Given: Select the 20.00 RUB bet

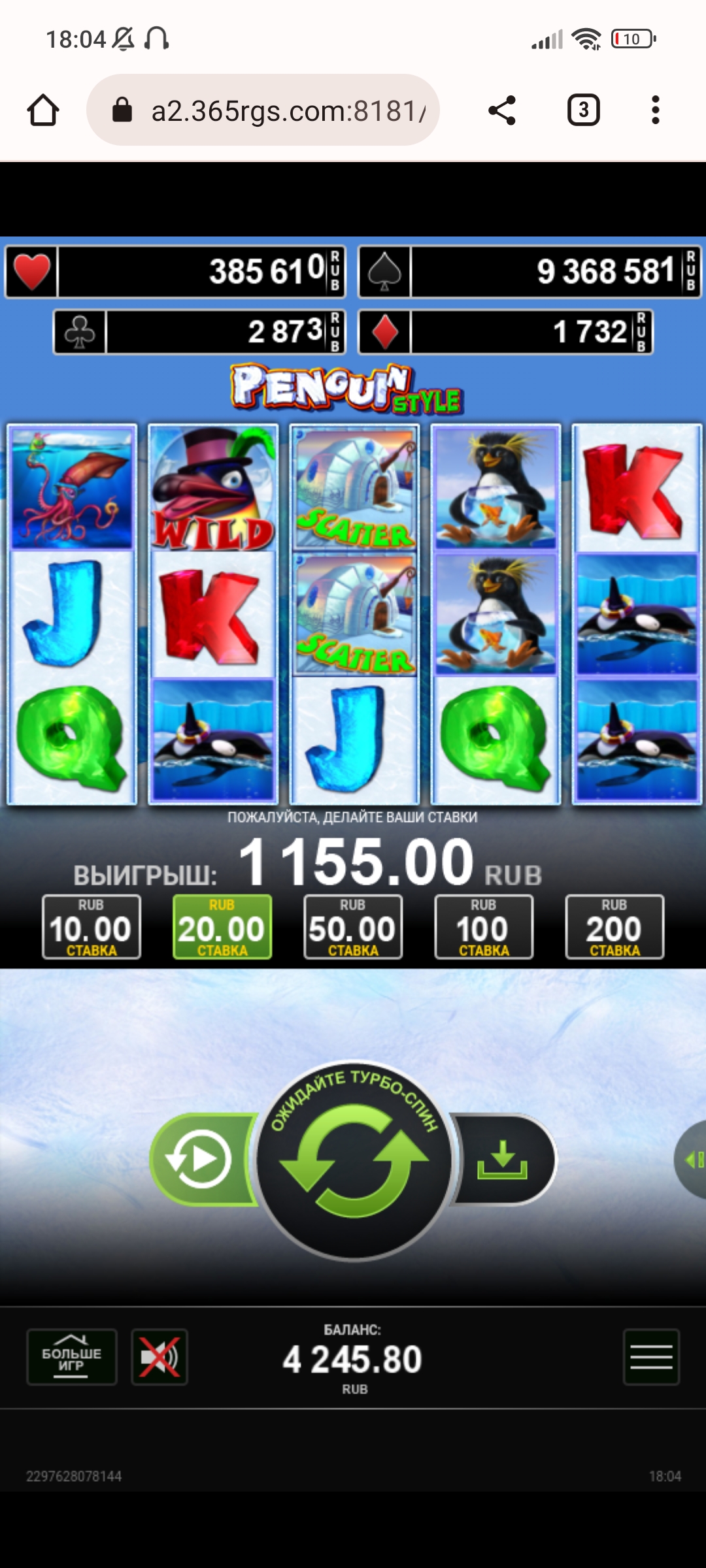Looking at the screenshot, I should [x=222, y=926].
